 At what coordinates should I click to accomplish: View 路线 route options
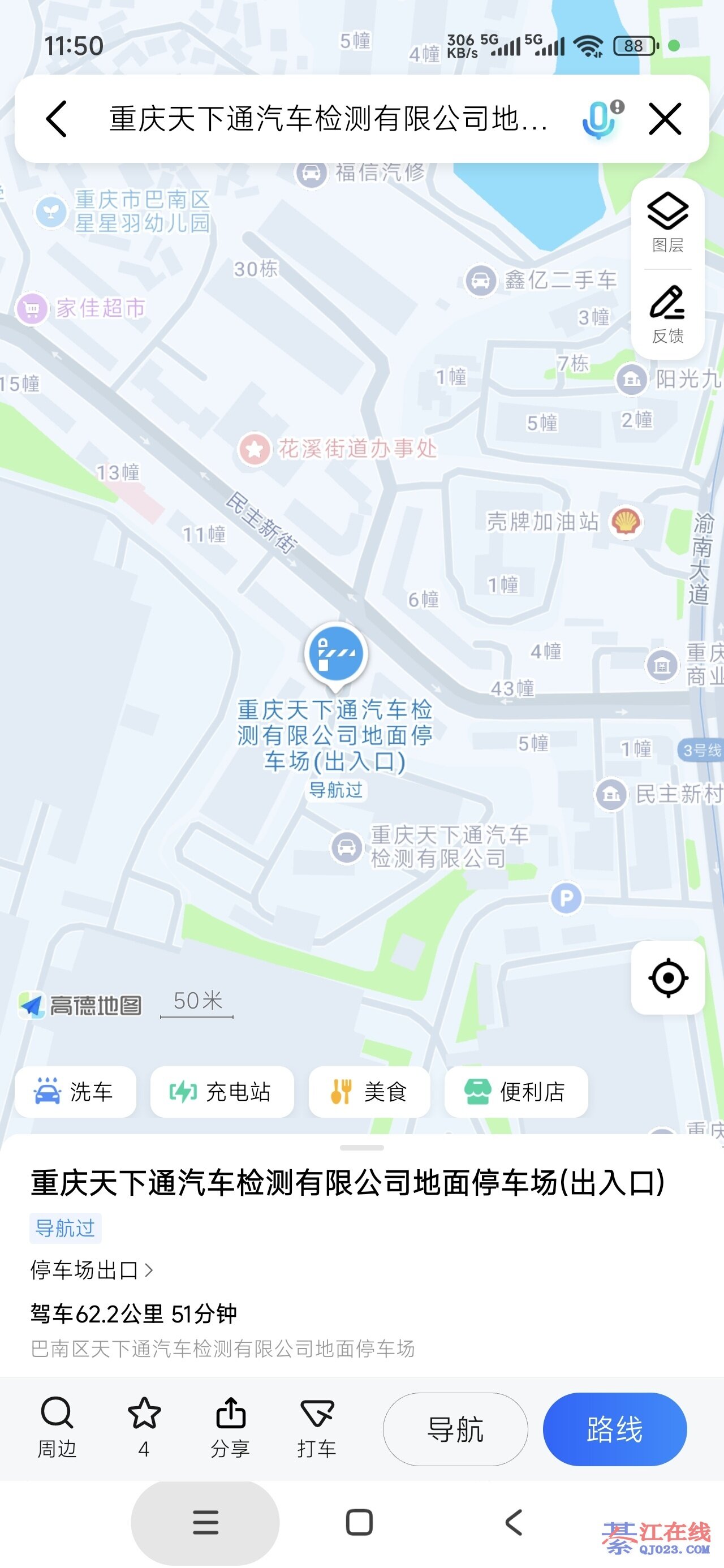tap(614, 1429)
